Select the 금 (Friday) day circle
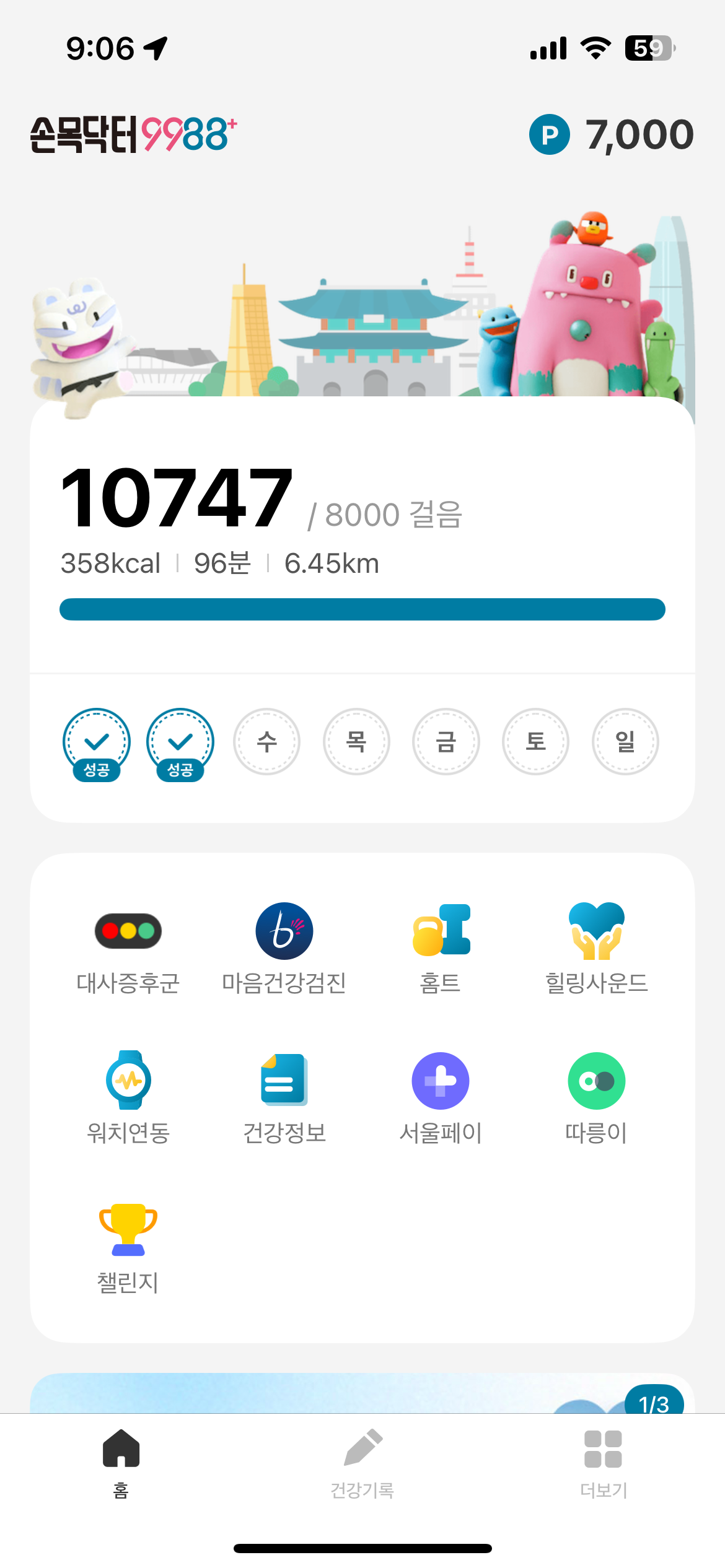This screenshot has width=725, height=1568. pyautogui.click(x=446, y=741)
